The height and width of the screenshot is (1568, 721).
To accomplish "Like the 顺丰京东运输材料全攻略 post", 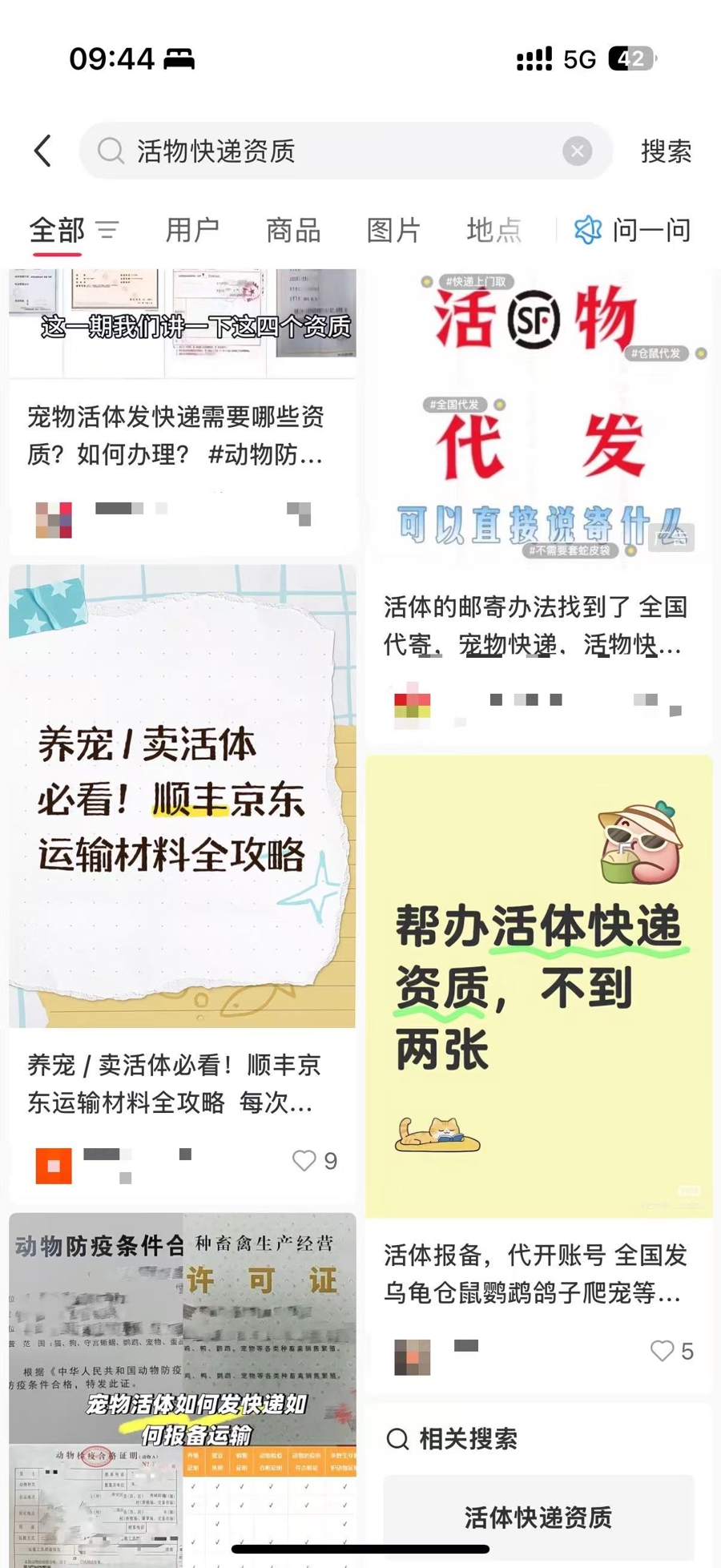I will 305,1160.
